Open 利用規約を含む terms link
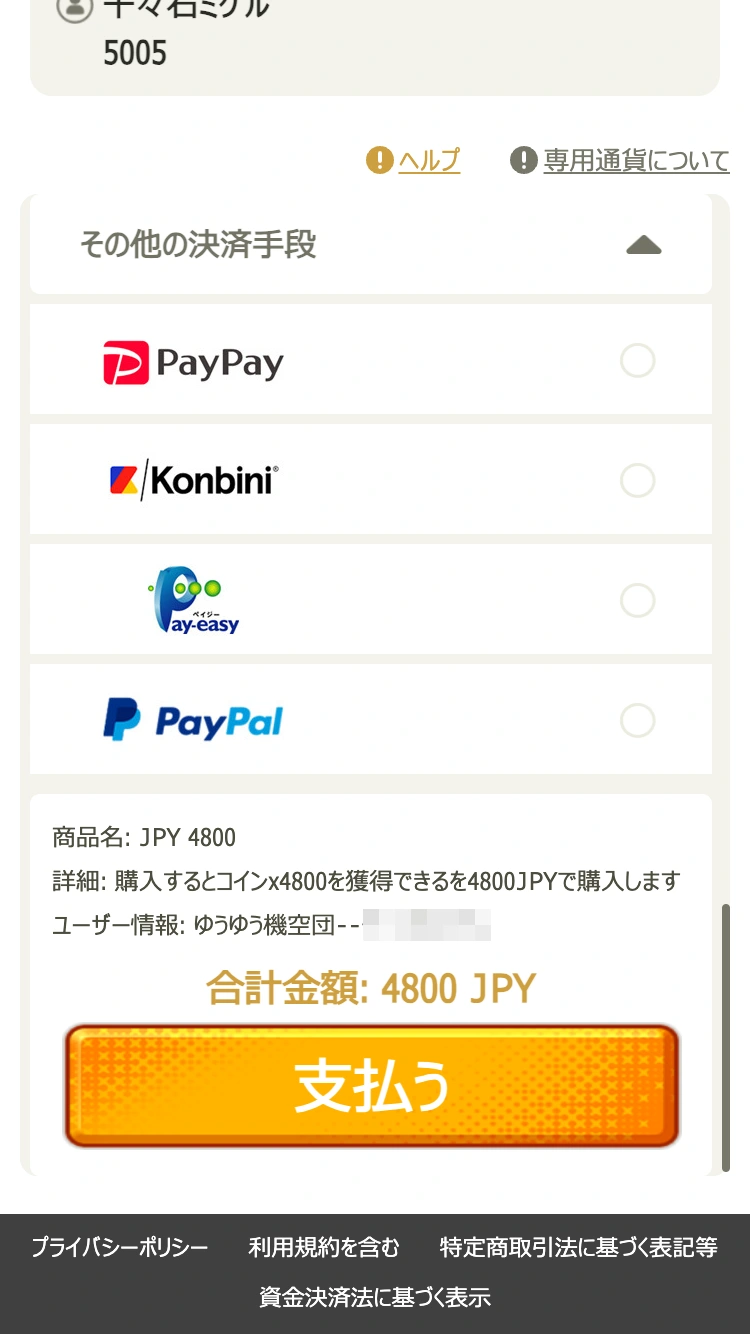 tap(324, 1247)
